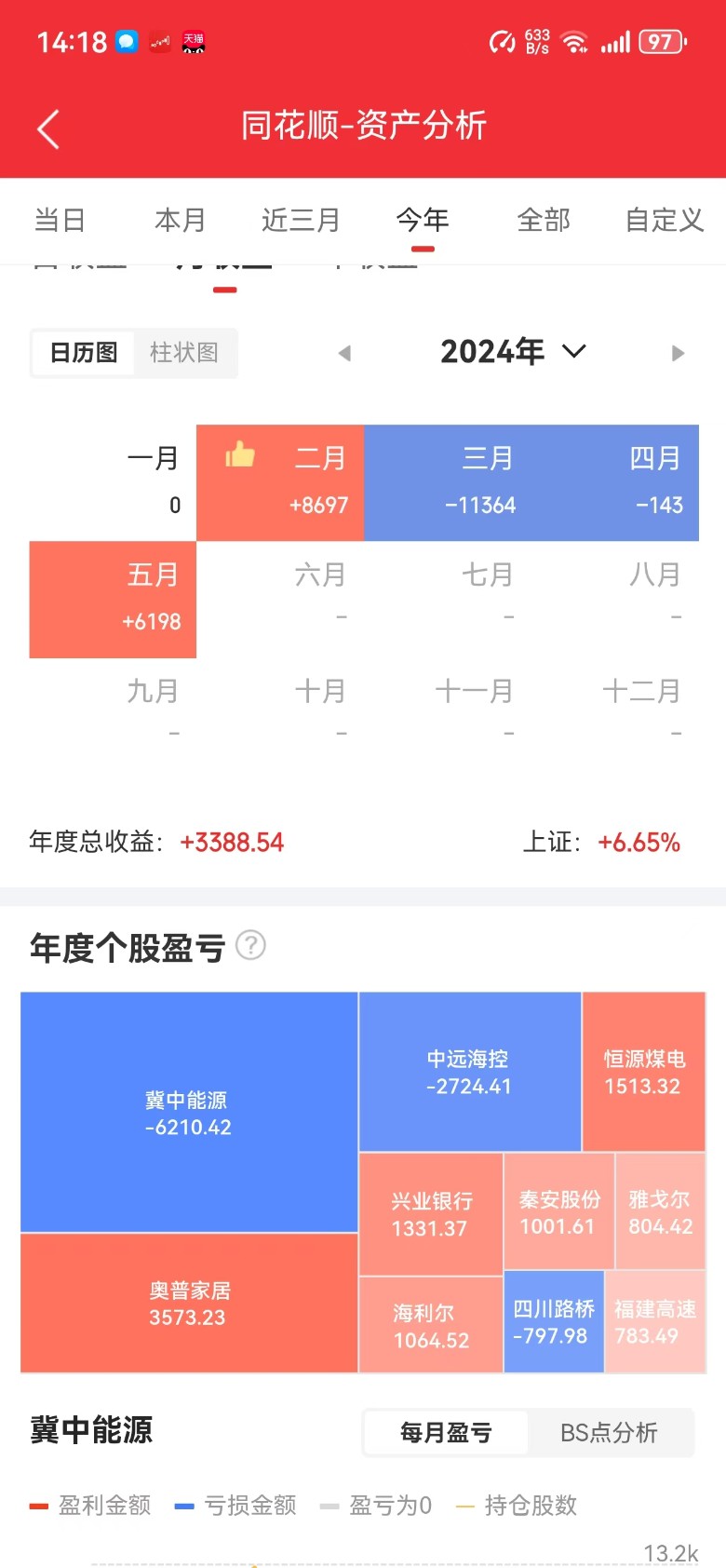Open the 自定义 date range tab
This screenshot has height=1568, width=726.
pyautogui.click(x=664, y=221)
